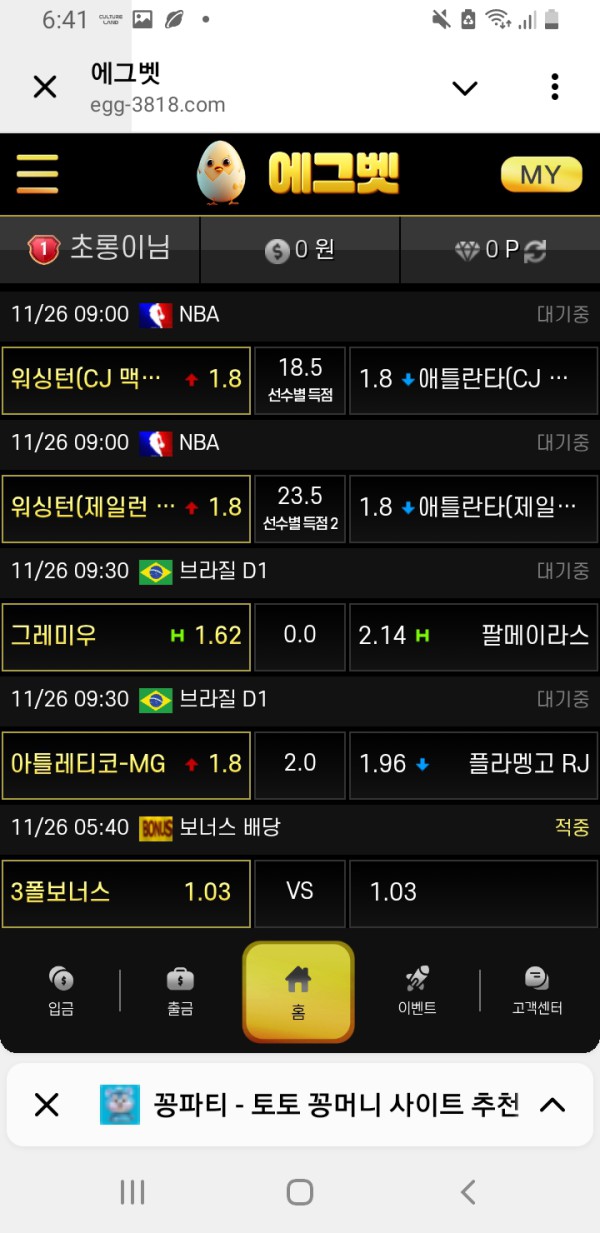Expand the browser page dropdown chevron
This screenshot has height=1233, width=600.
(x=465, y=87)
